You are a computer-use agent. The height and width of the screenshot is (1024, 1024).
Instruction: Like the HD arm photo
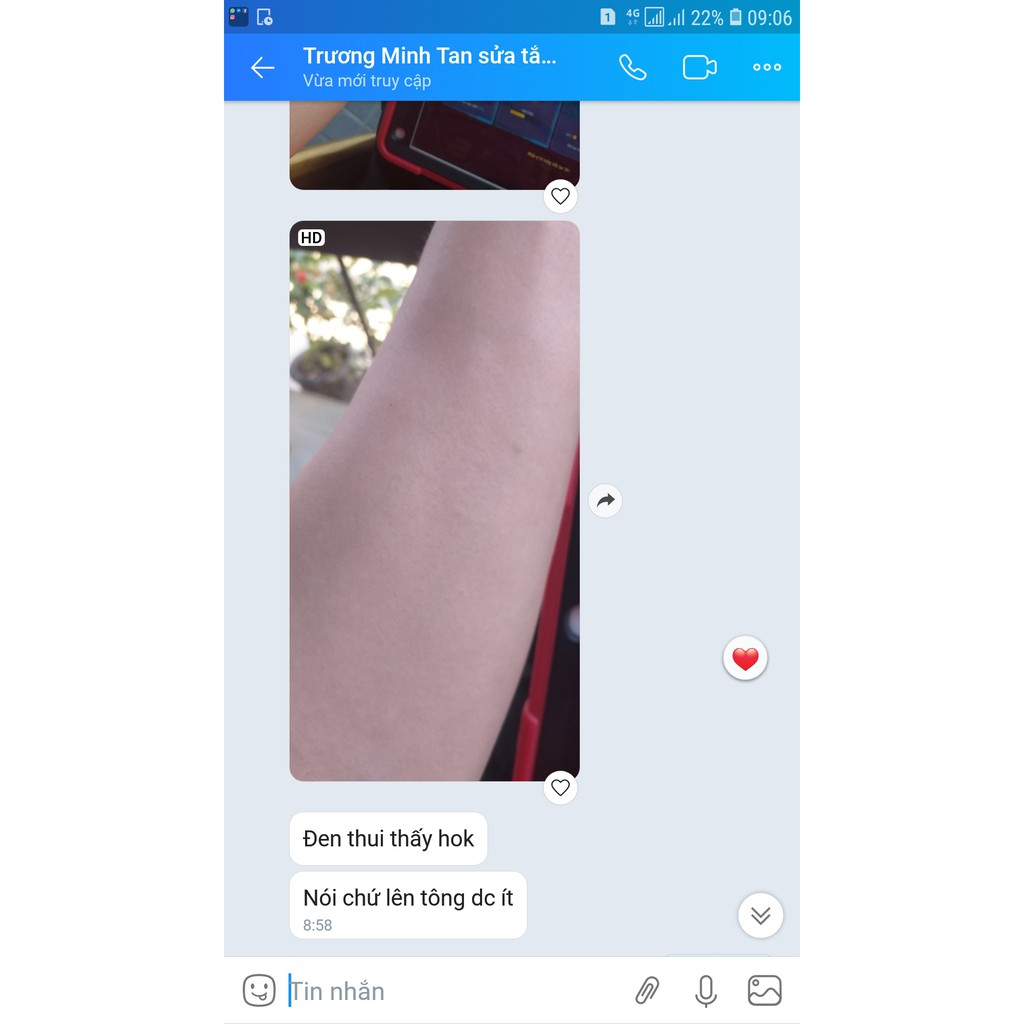(560, 788)
